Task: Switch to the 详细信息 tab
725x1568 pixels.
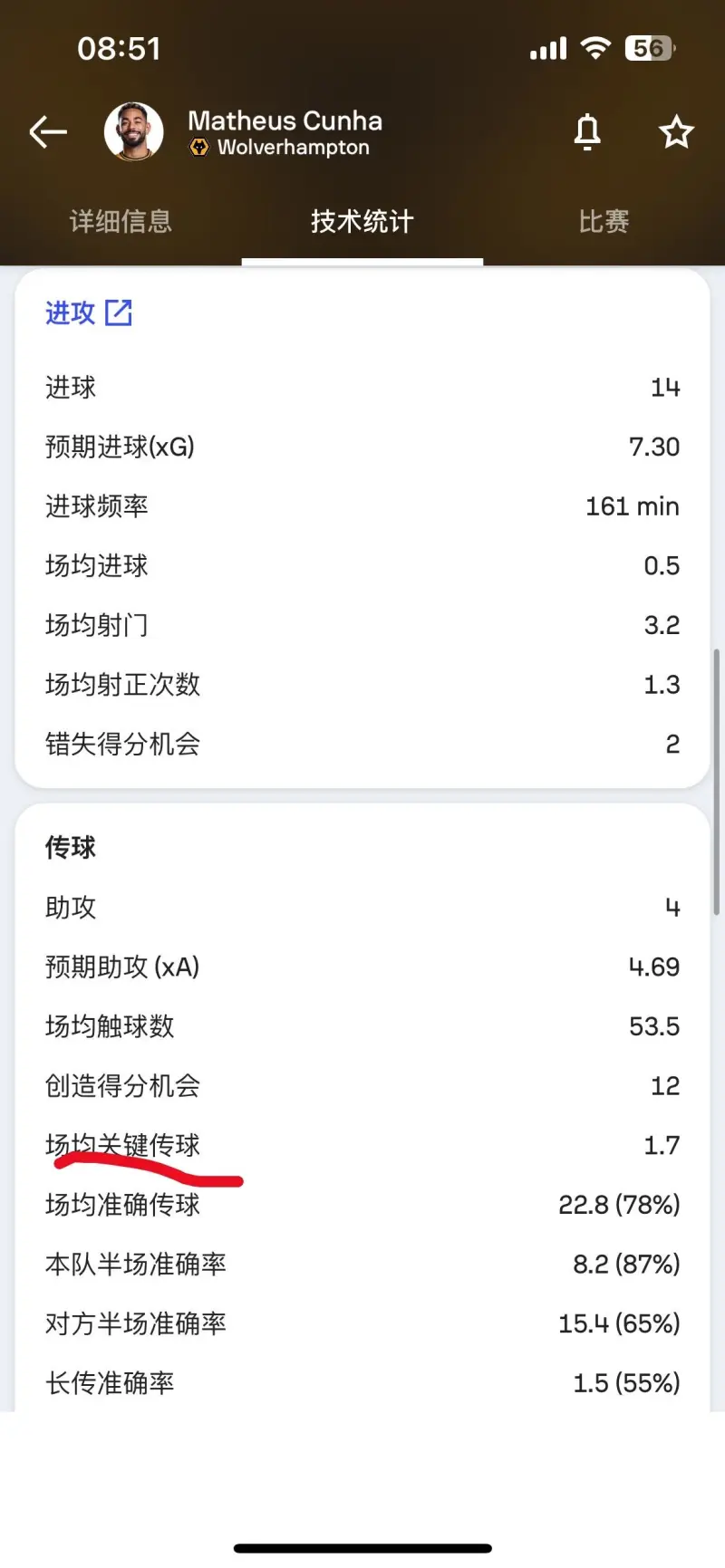Action: click(x=121, y=221)
